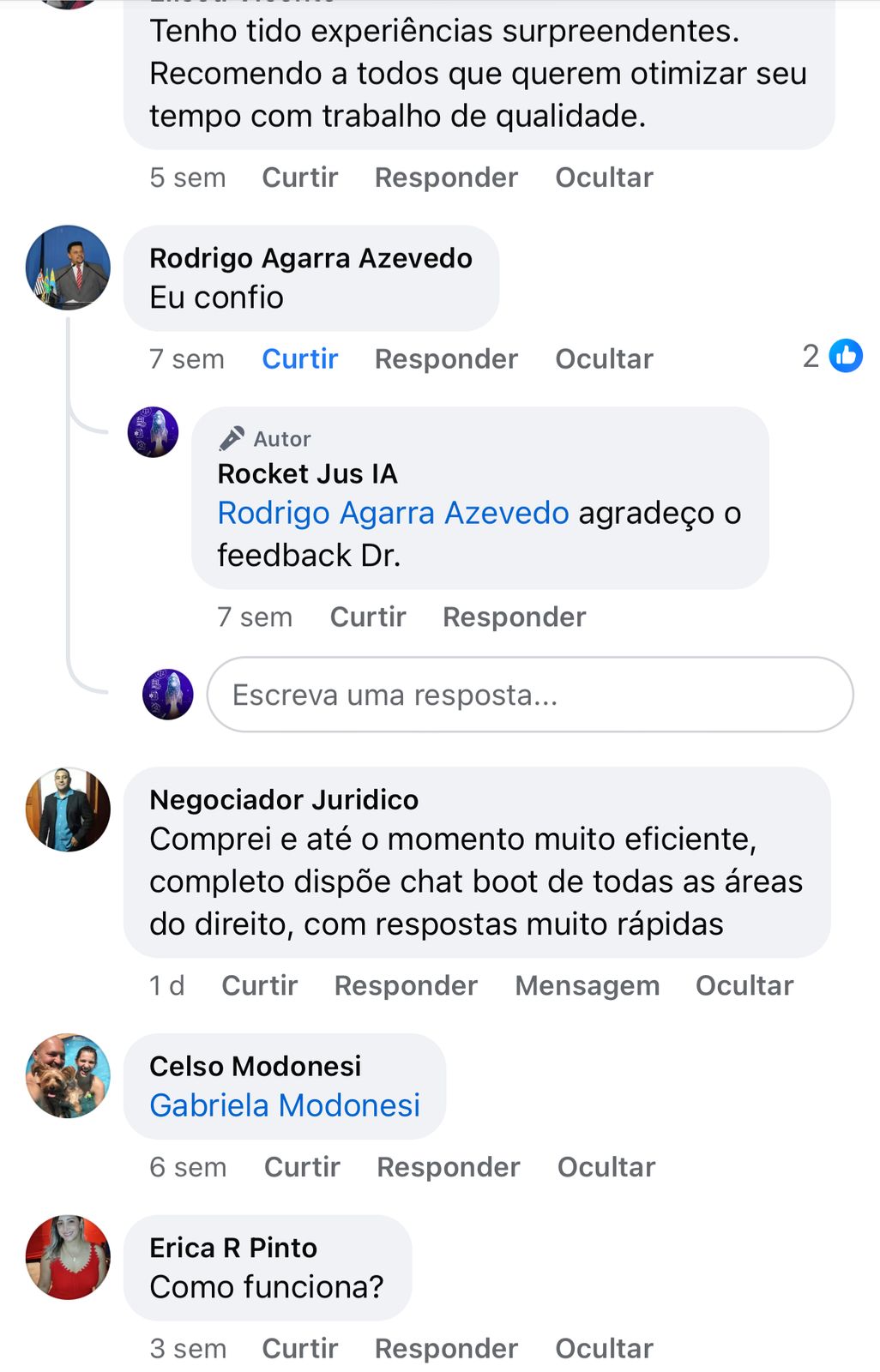Hide Rodrigo Agarra Azevedo's comment
This screenshot has width=880, height=1372.
pos(604,359)
